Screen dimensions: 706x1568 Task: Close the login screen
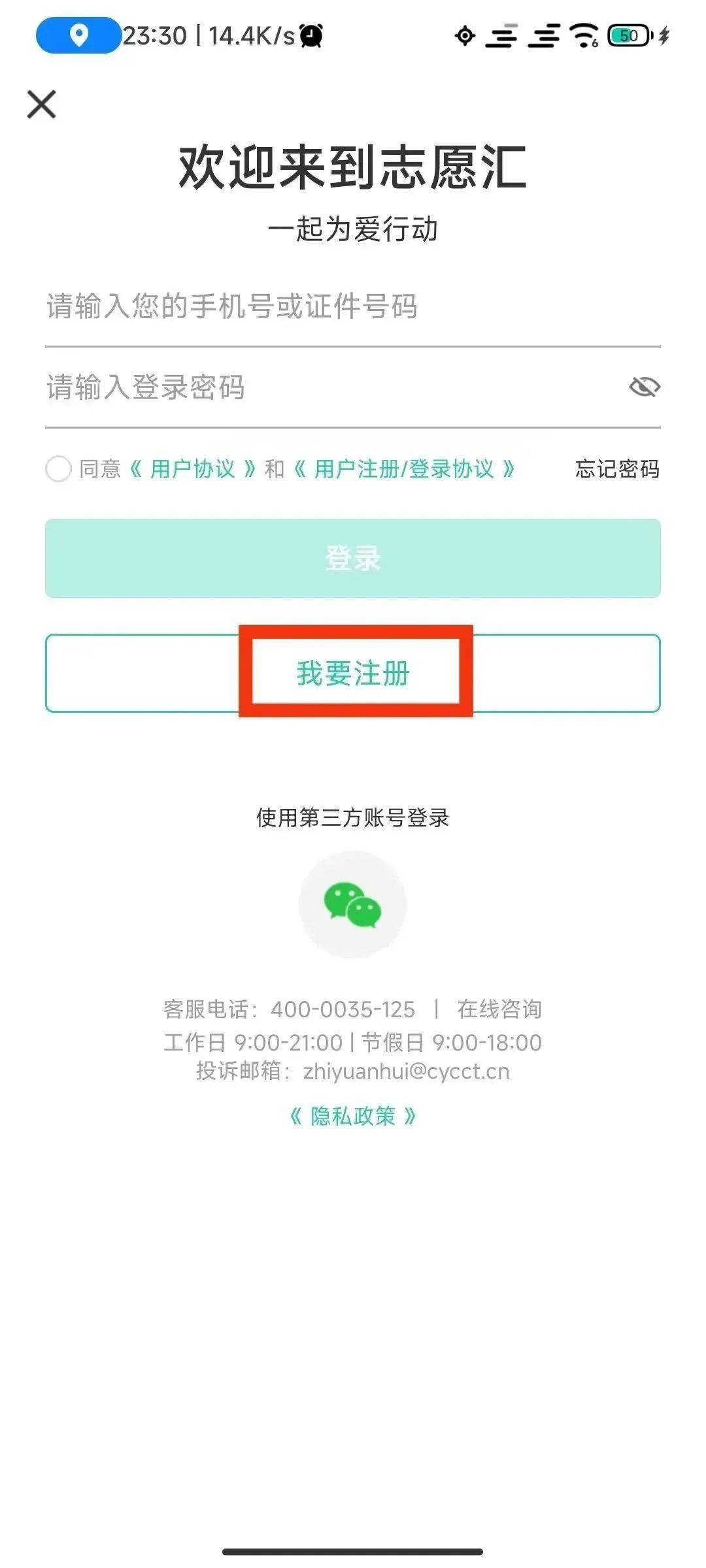pos(41,105)
